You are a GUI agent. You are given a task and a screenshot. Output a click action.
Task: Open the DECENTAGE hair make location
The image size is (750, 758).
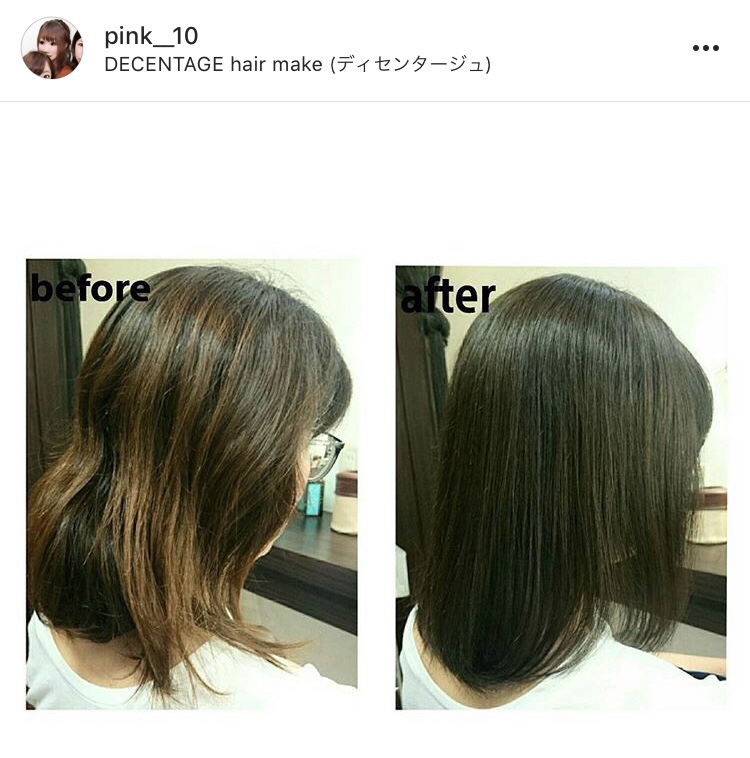click(x=297, y=65)
